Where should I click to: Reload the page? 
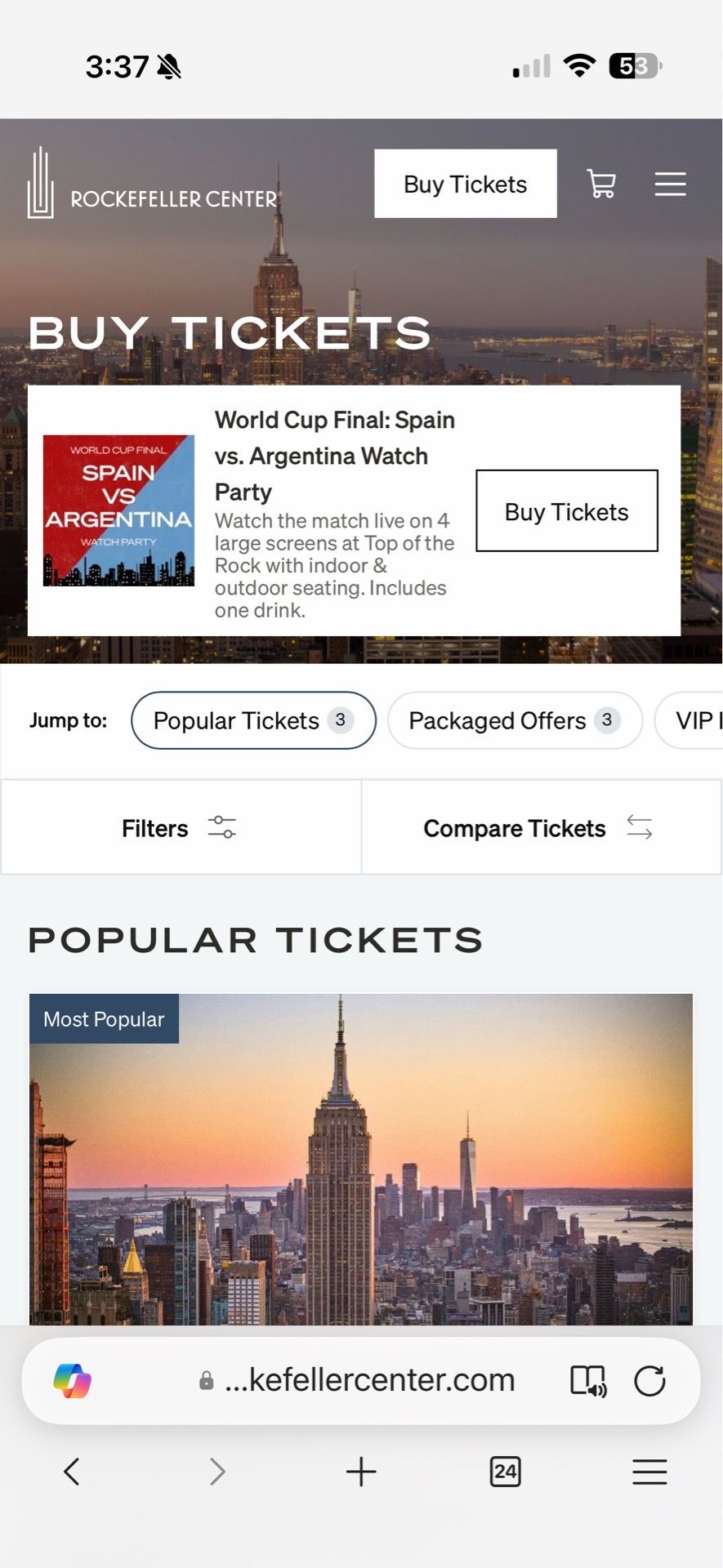pos(649,1381)
